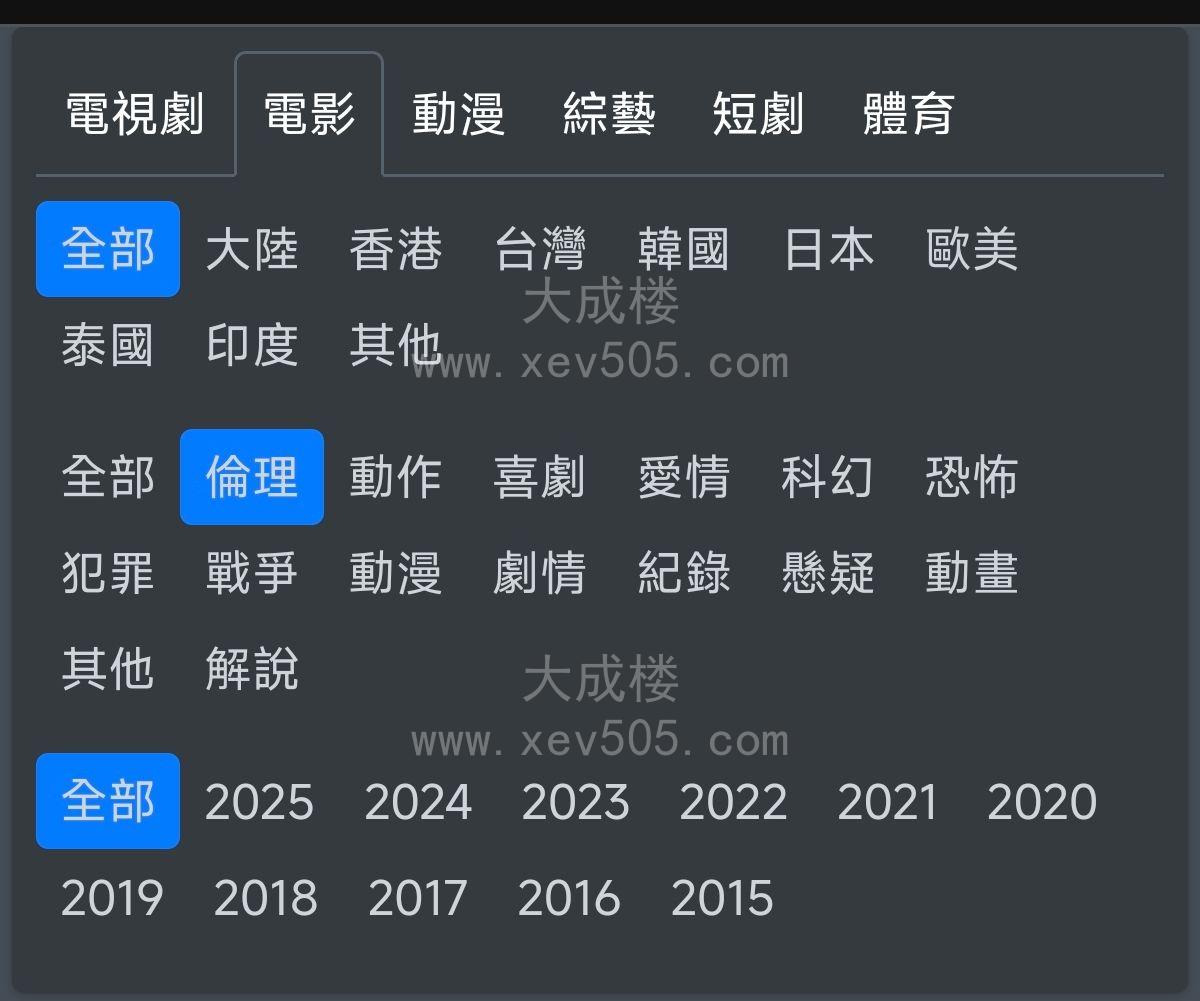
Task: Choose the 恐怖 genre
Action: pyautogui.click(x=972, y=477)
